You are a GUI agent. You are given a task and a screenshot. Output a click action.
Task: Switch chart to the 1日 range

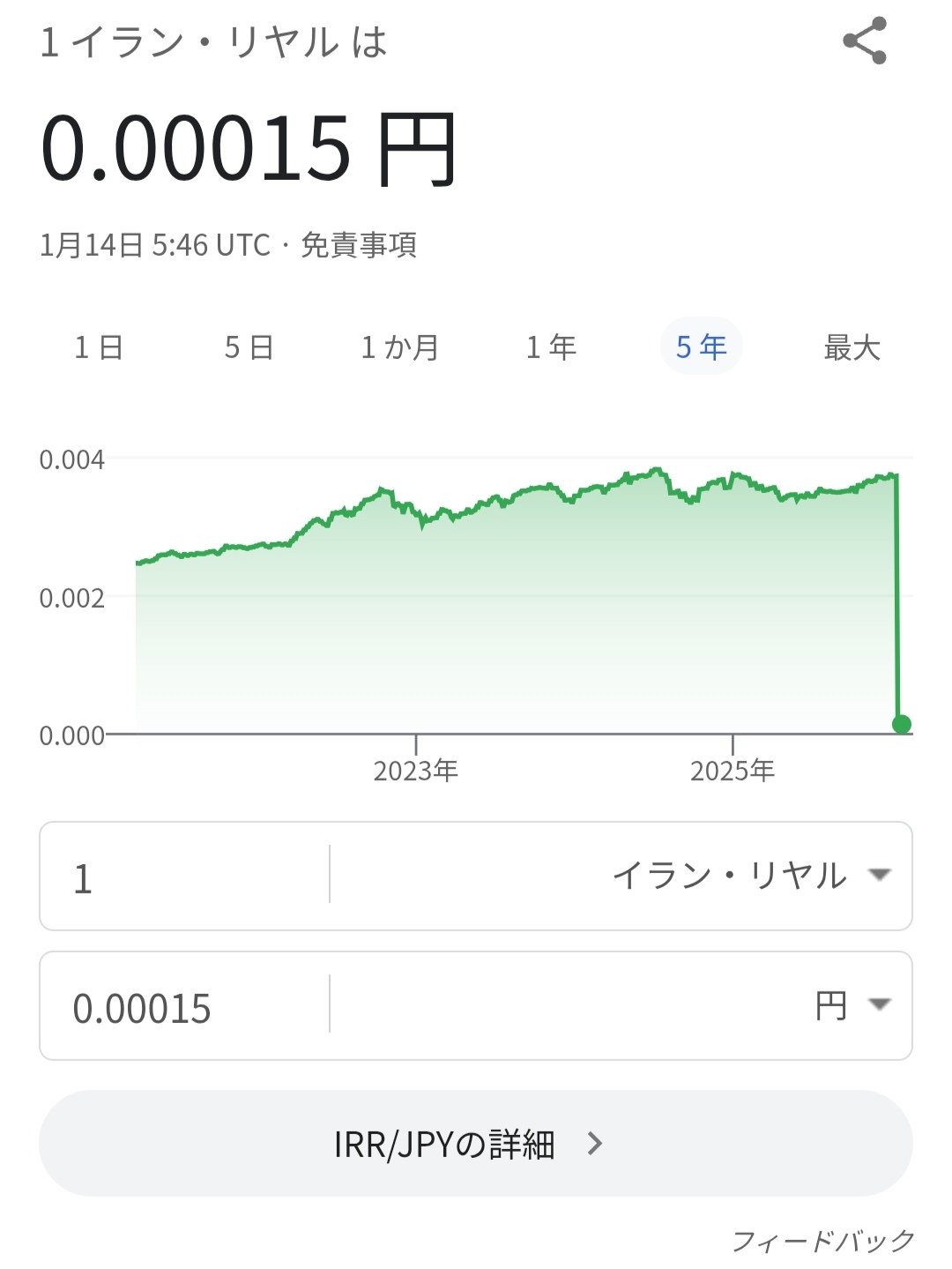tap(99, 347)
